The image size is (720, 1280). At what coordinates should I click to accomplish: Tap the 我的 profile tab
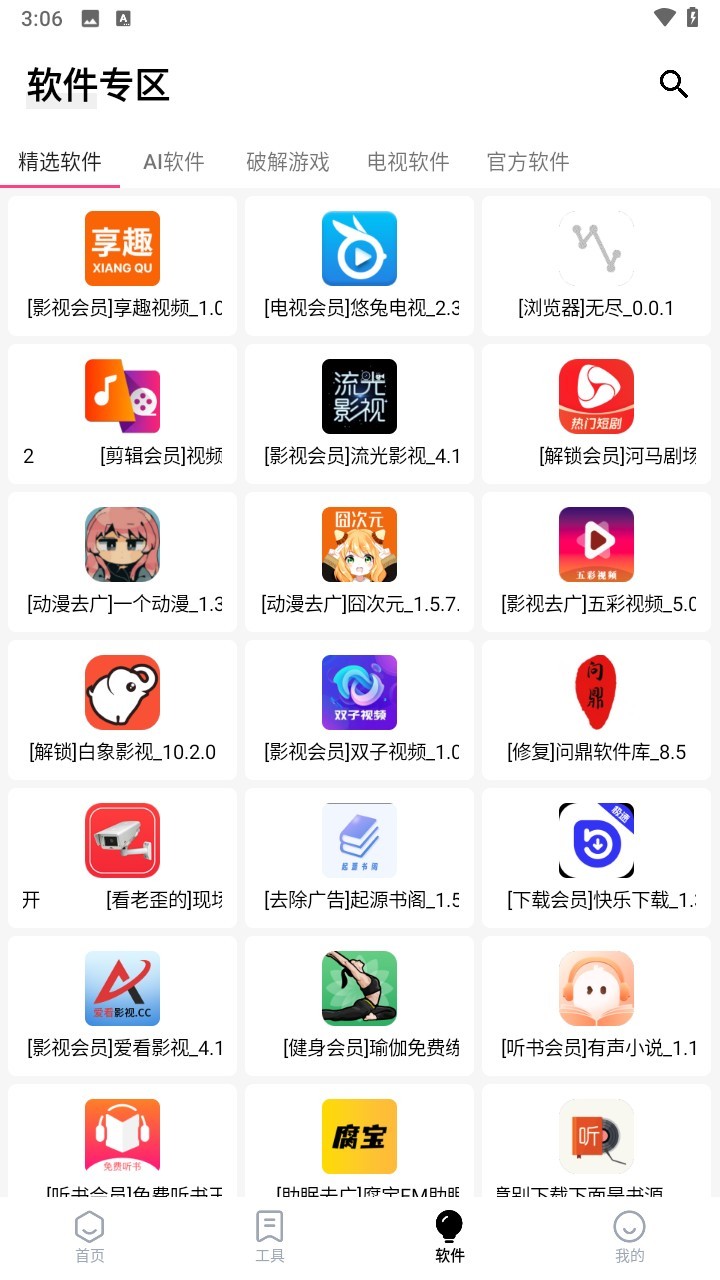click(629, 1235)
